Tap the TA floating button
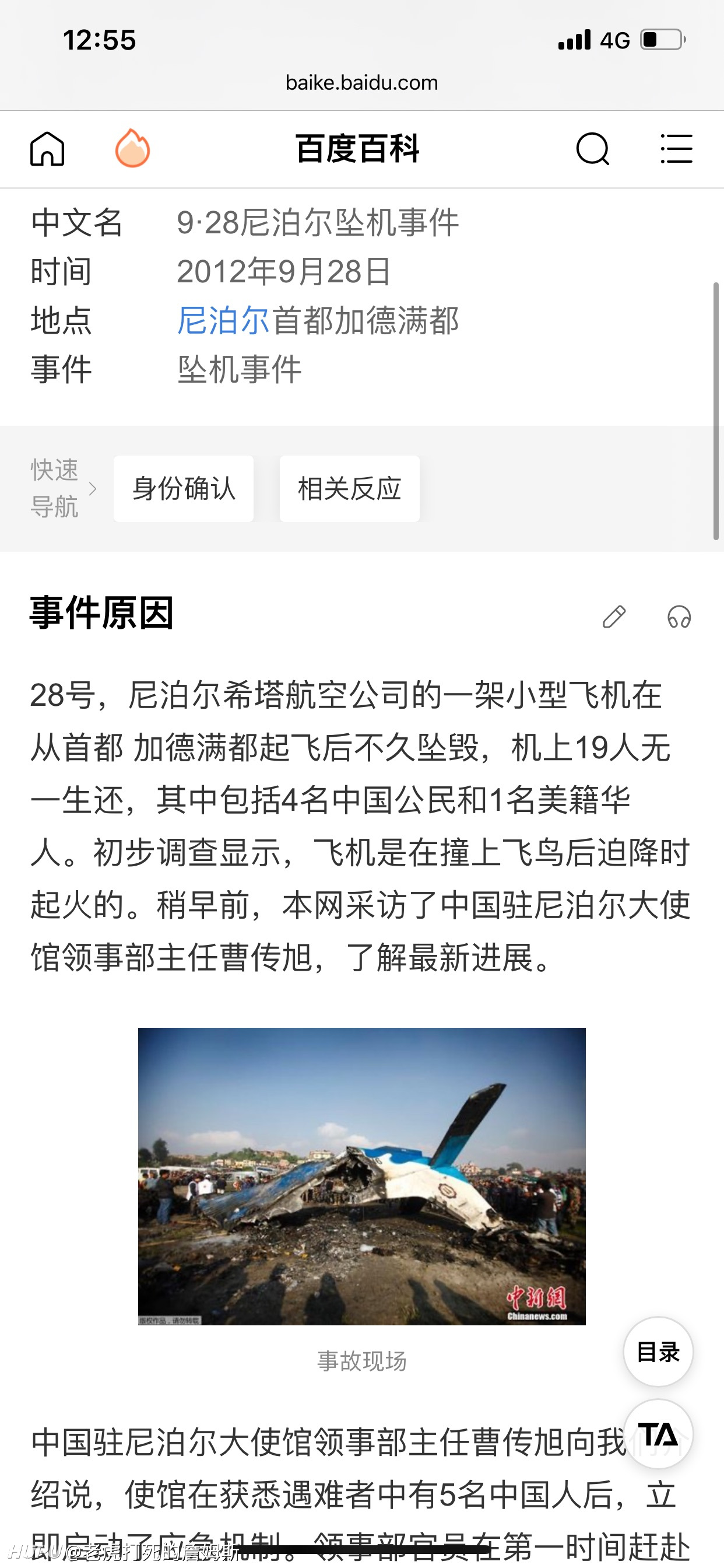 tap(658, 1434)
